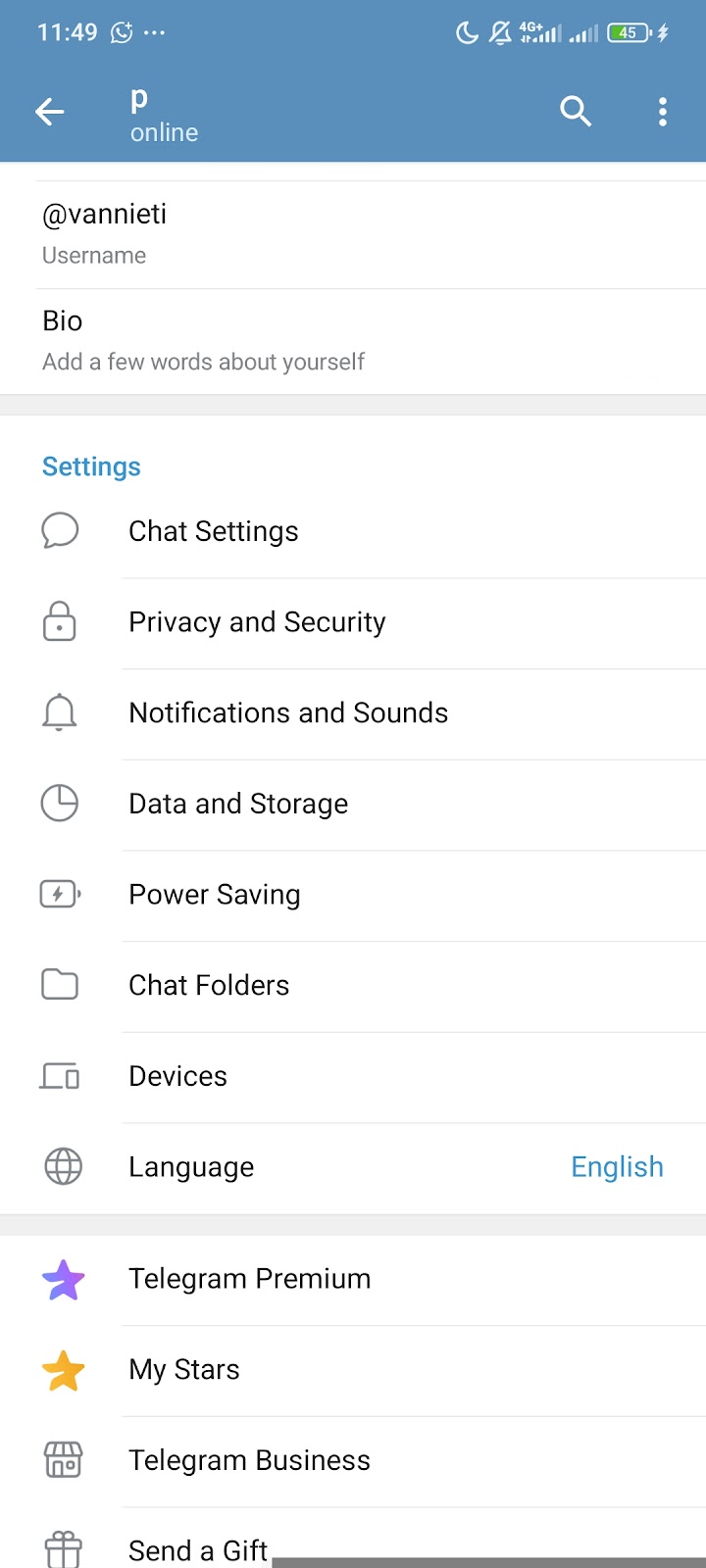Edit the Bio section
The width and height of the screenshot is (706, 1568).
353,340
